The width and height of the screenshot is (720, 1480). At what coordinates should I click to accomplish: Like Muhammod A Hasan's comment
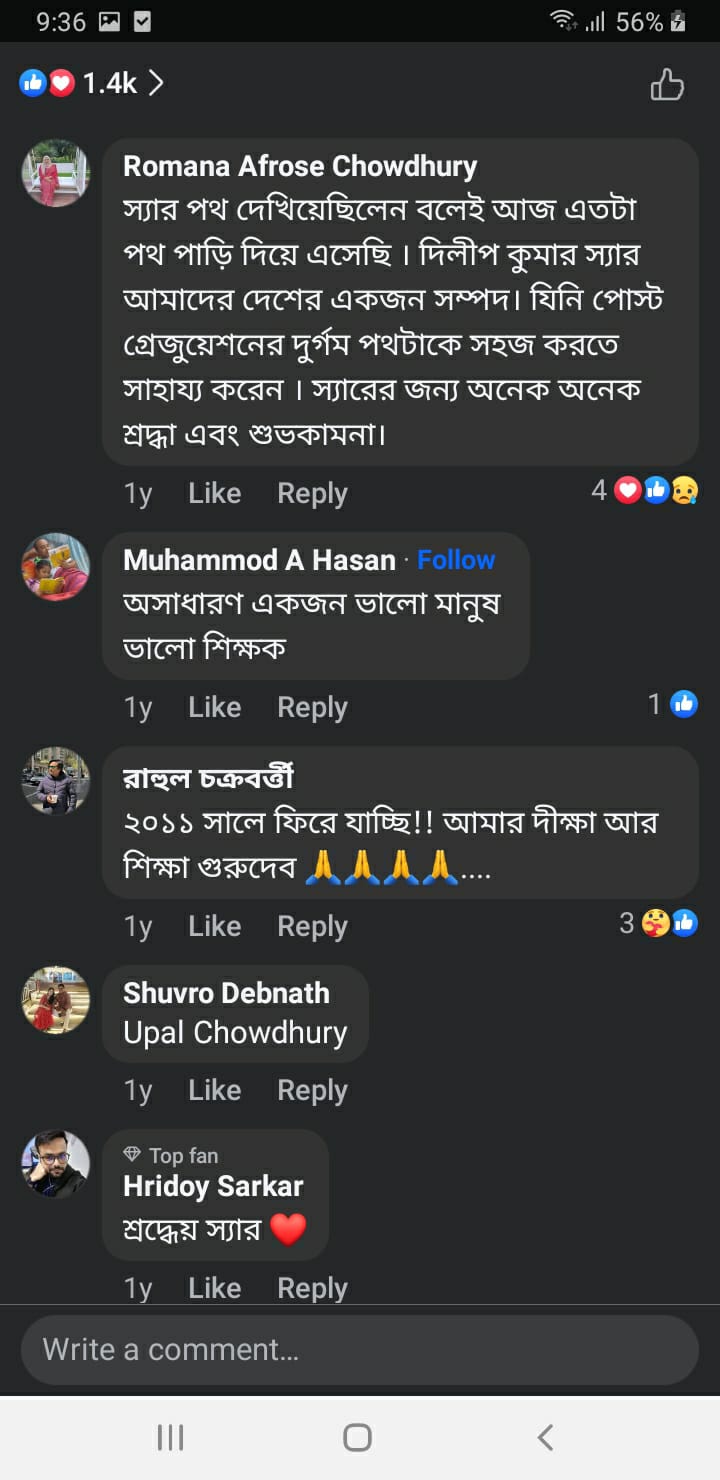(x=214, y=707)
